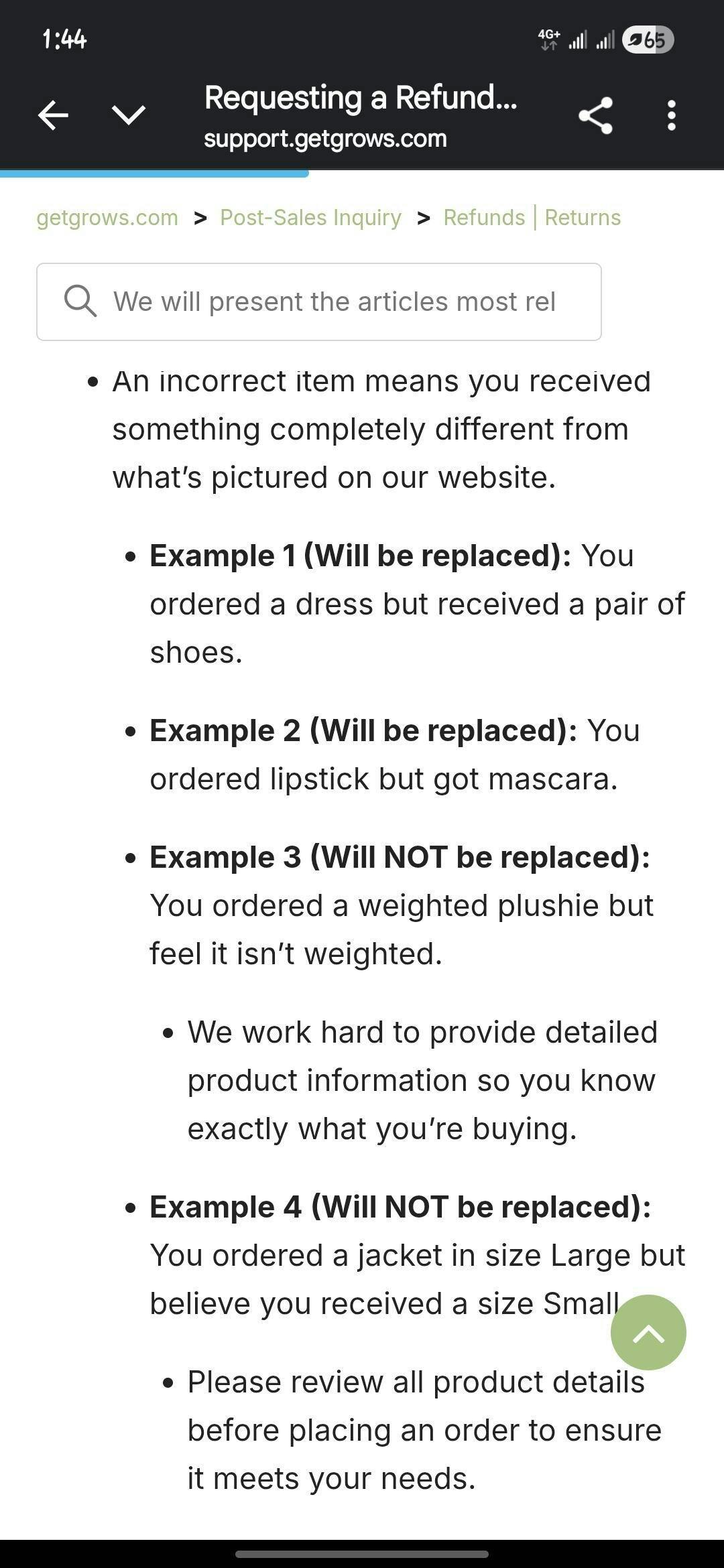Viewport: 724px width, 1568px height.
Task: Share this support page
Action: click(x=595, y=116)
